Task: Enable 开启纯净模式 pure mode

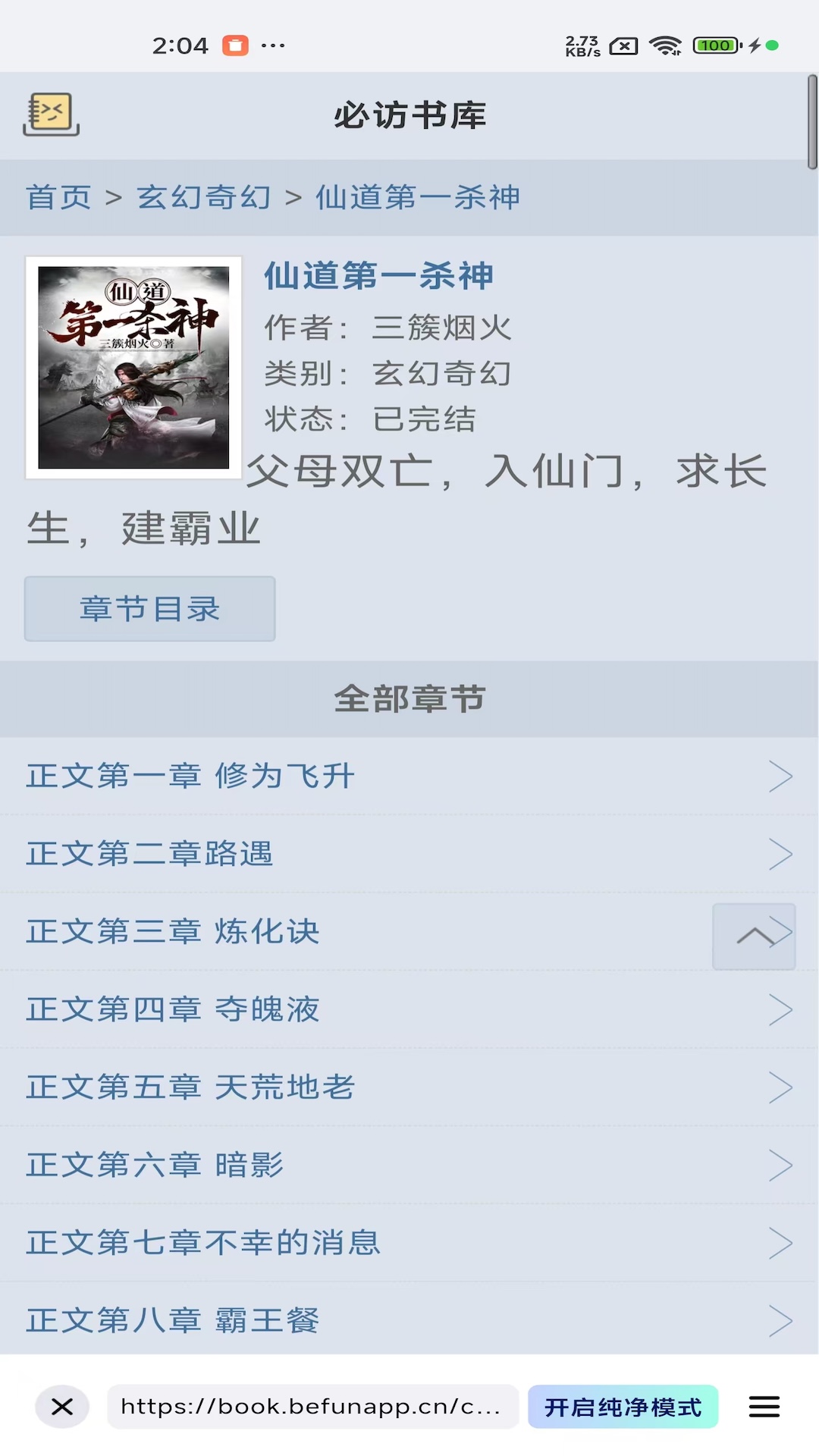Action: 623,1407
